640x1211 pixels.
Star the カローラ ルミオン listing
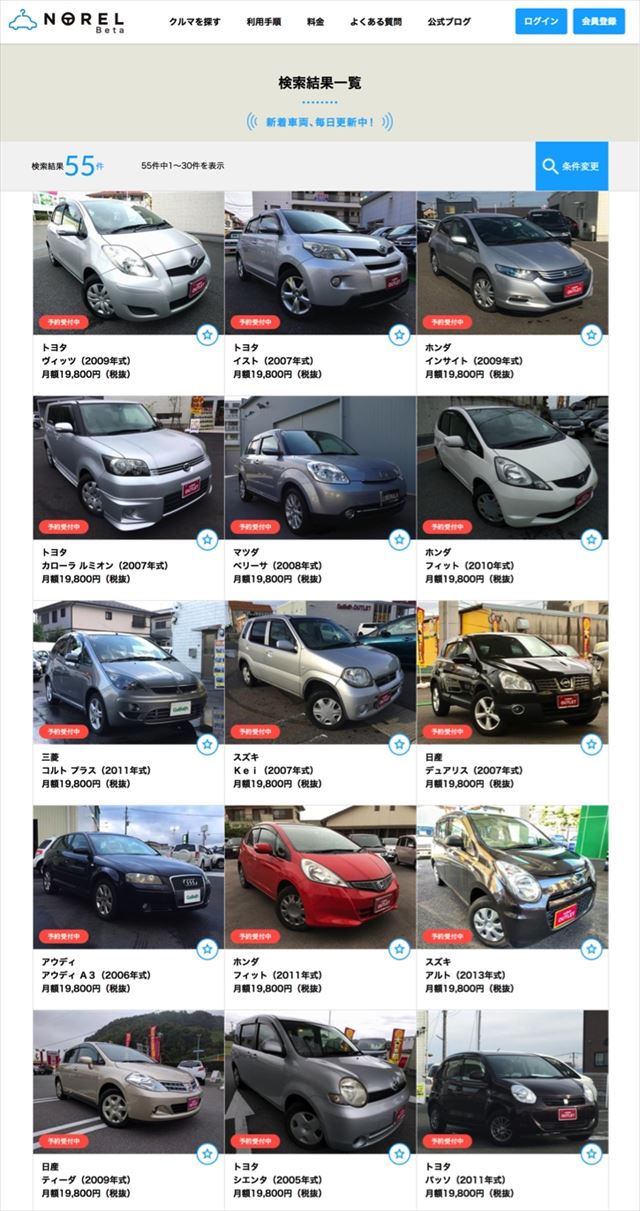coord(207,540)
